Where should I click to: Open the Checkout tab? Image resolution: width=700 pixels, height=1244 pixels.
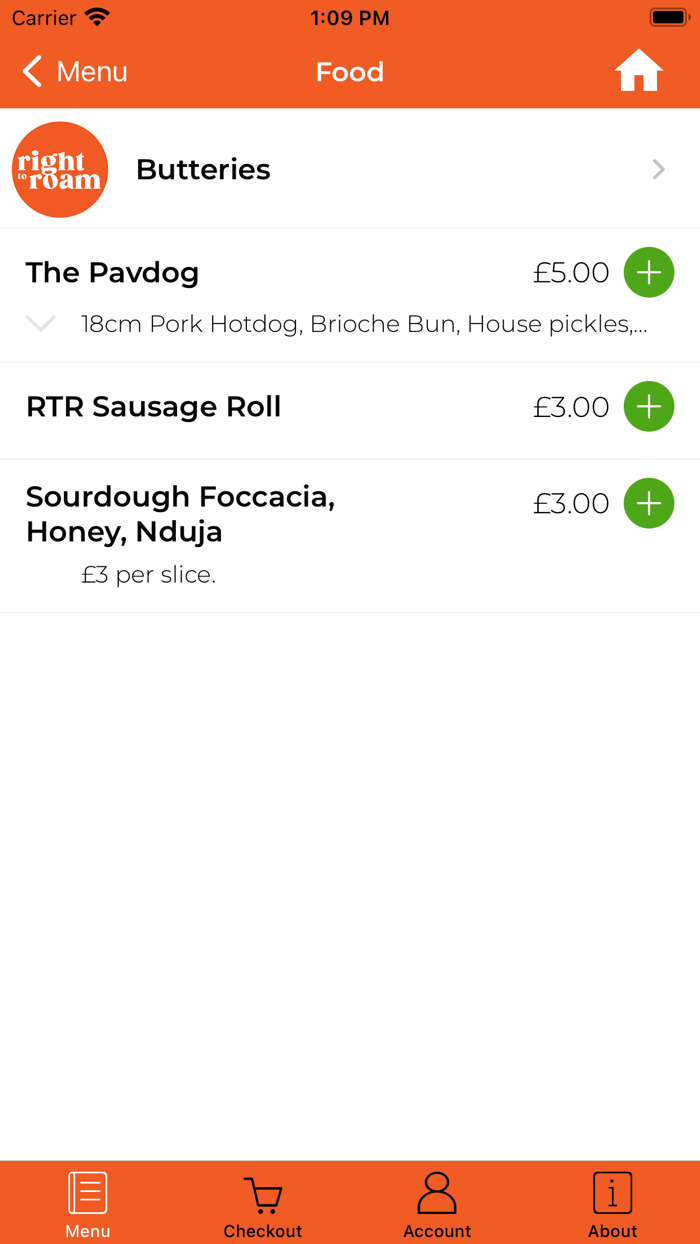click(x=263, y=1204)
